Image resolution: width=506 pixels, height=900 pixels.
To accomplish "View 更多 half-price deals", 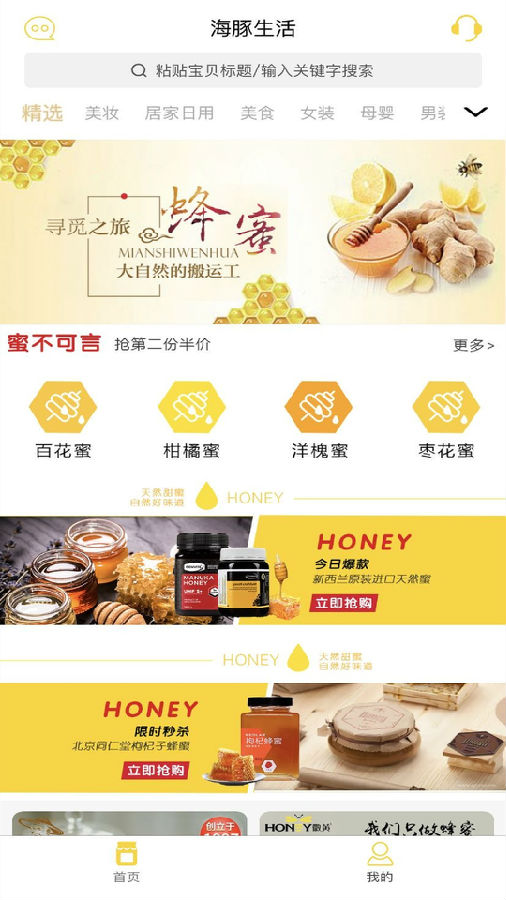I will 473,345.
